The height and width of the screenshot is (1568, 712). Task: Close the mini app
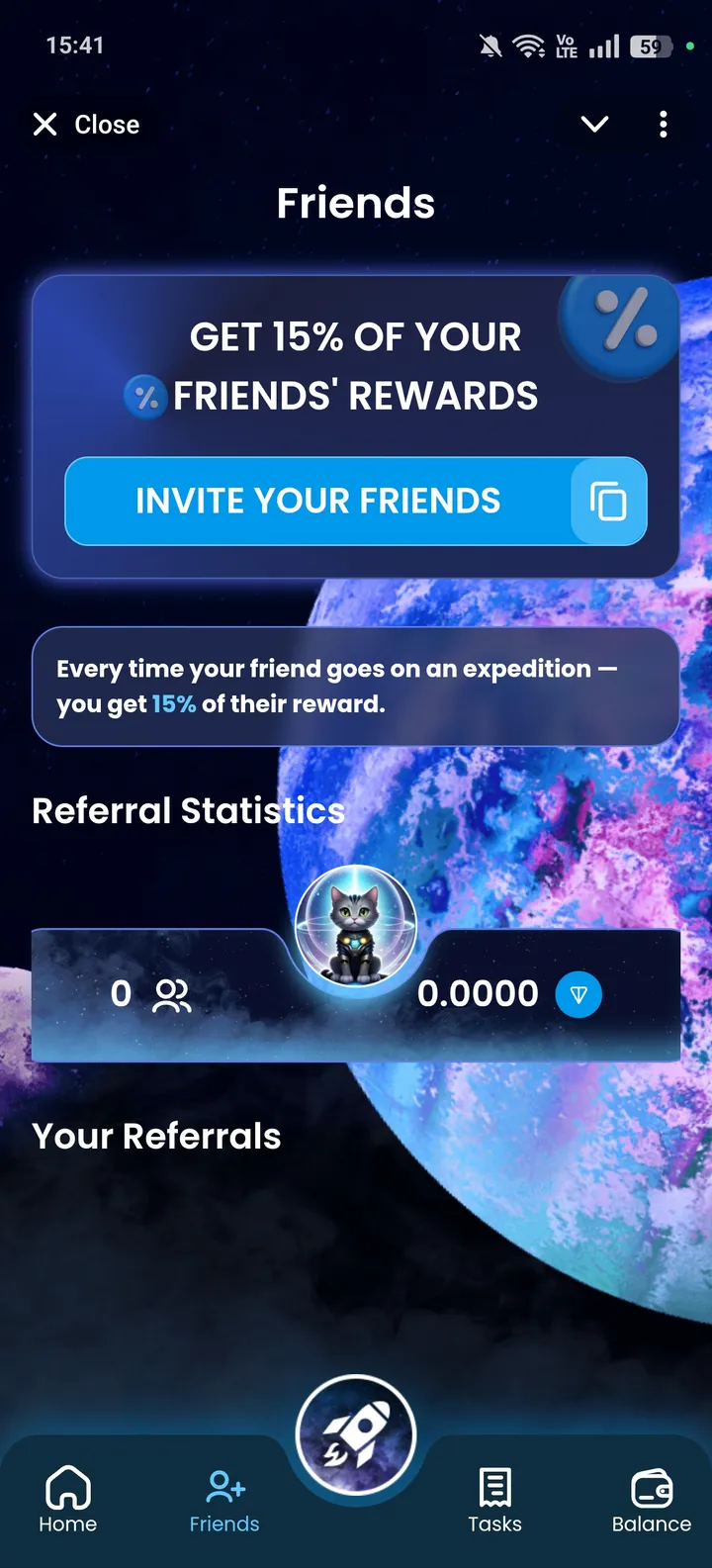point(86,125)
